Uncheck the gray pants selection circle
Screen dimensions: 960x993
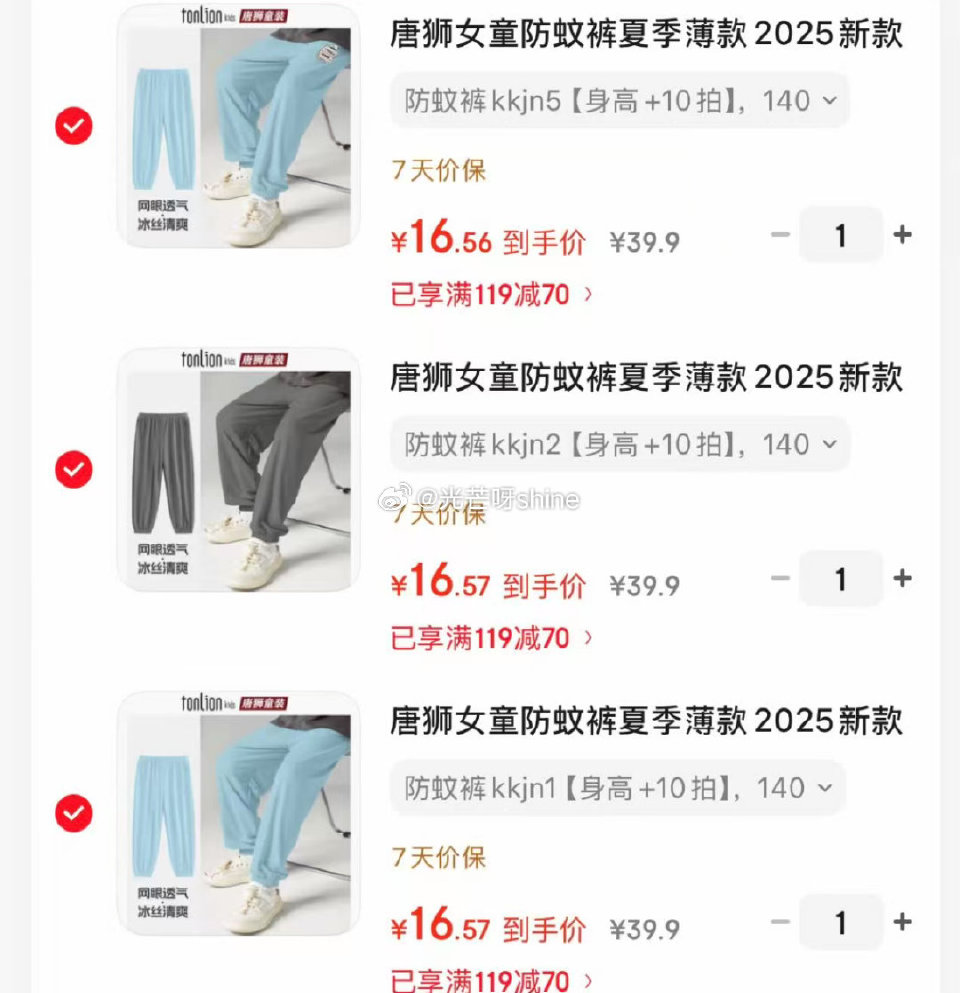coord(73,470)
